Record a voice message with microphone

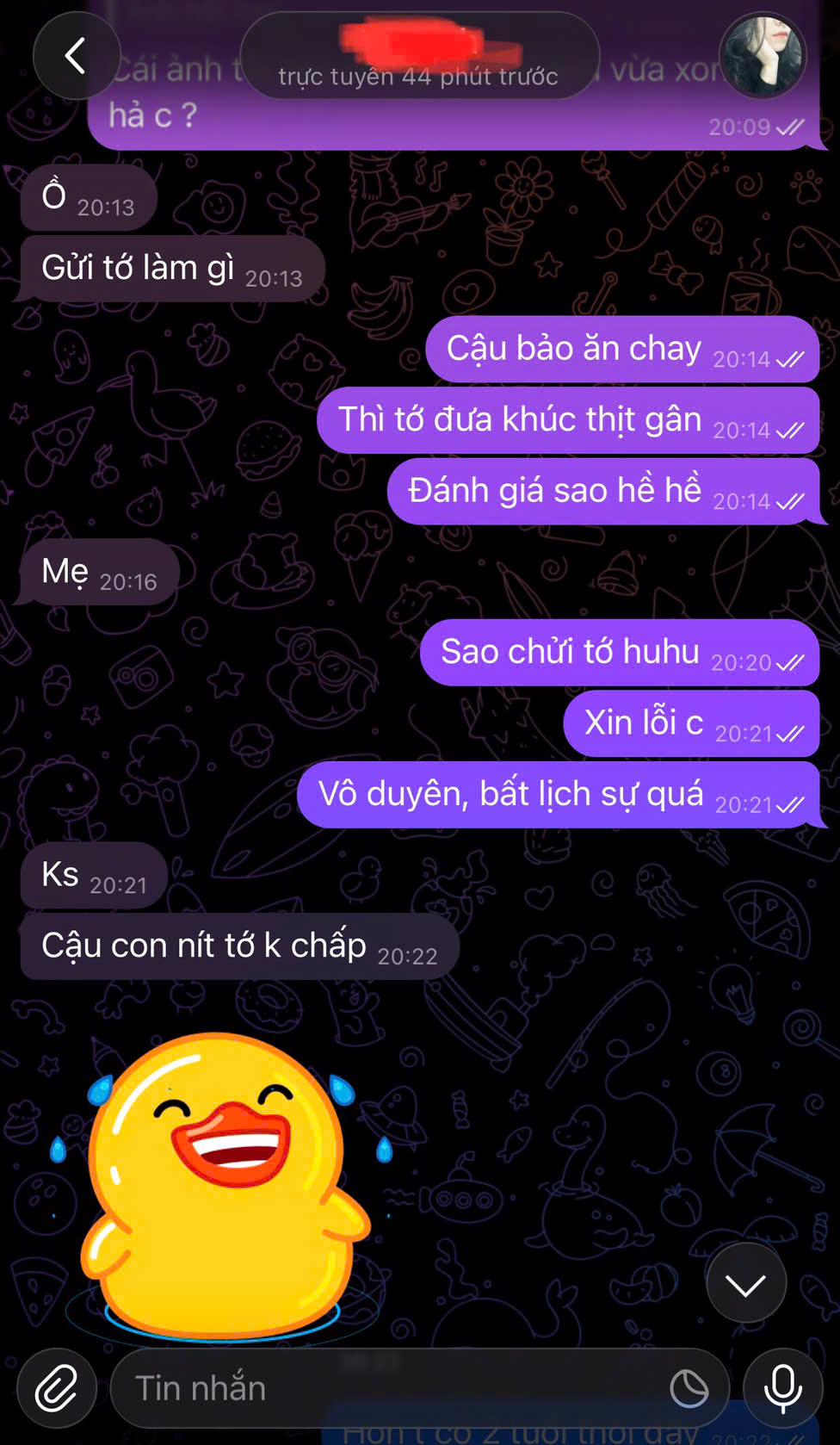(783, 1388)
